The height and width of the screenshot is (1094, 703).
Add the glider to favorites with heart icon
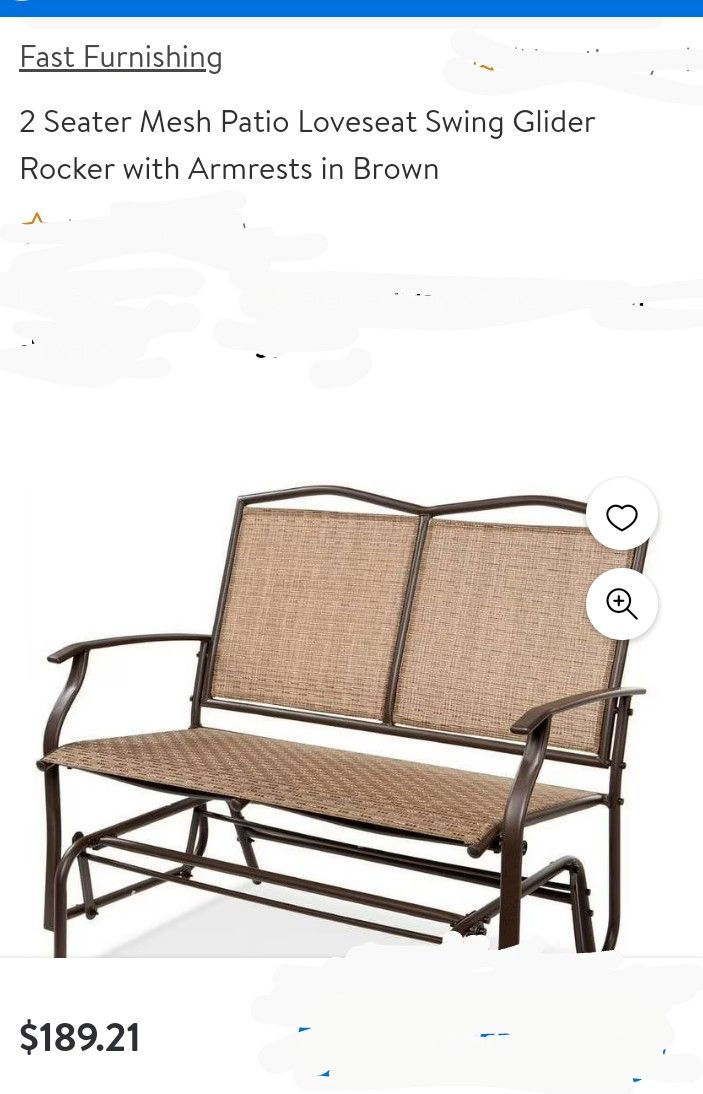[621, 517]
